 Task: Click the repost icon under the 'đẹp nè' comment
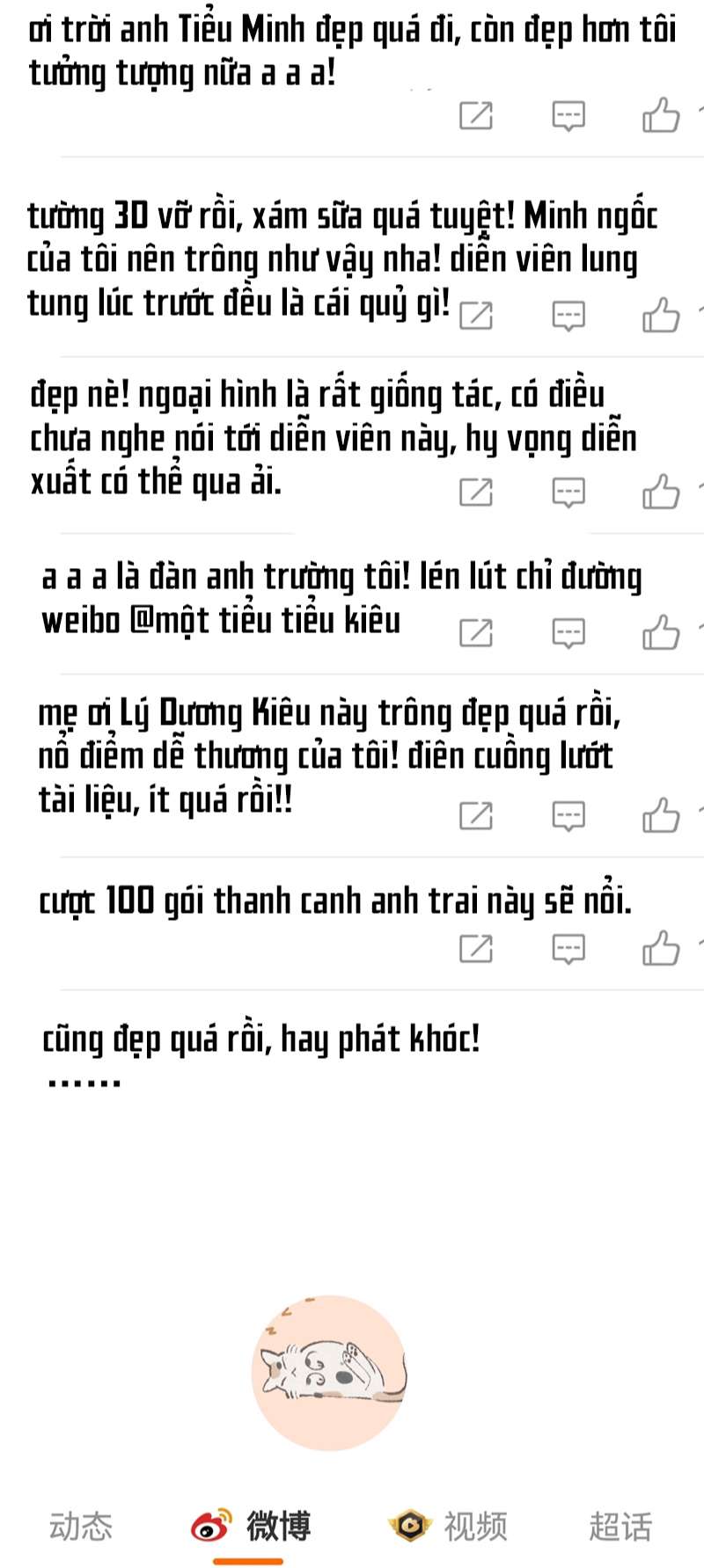(476, 492)
